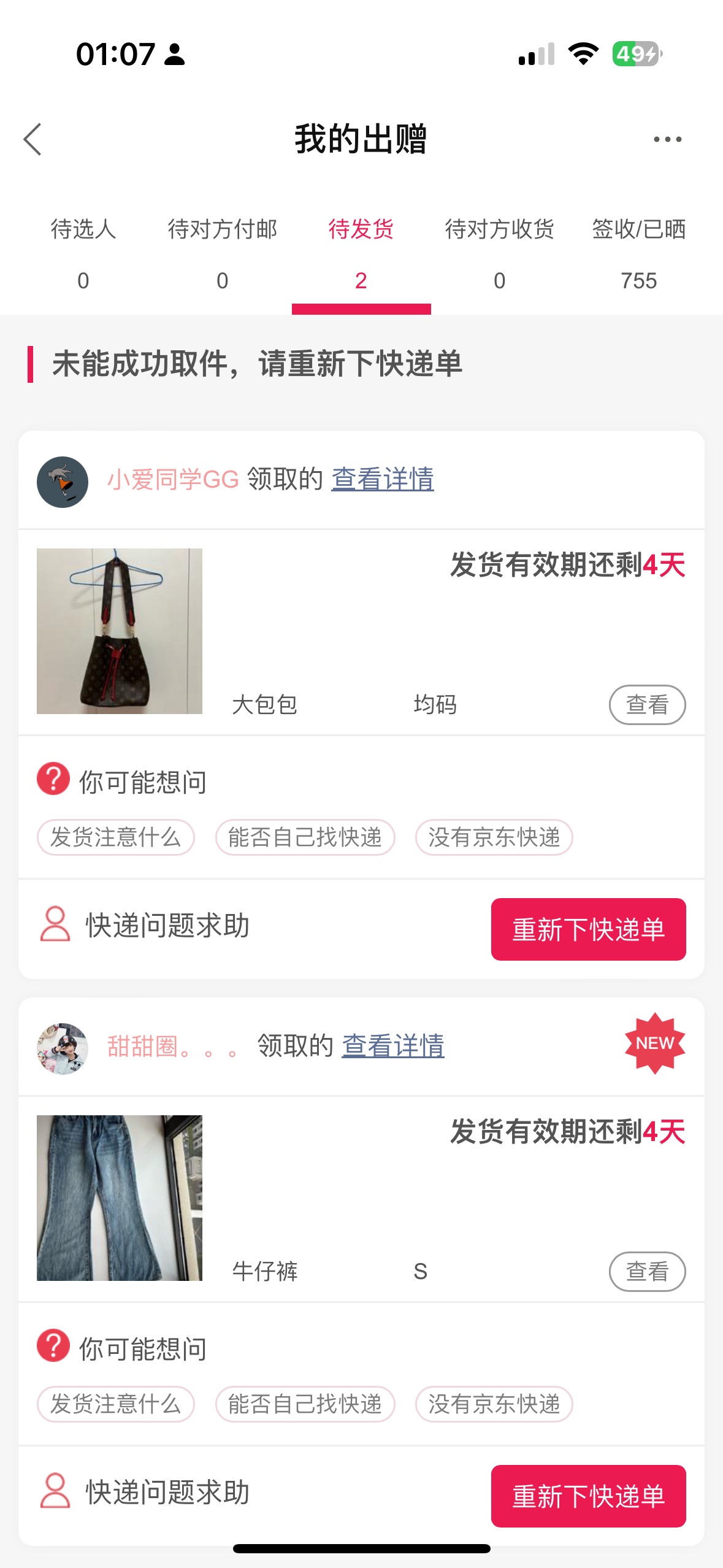
Task: Tap the 查看 button for 牛仔裤
Action: point(647,1272)
